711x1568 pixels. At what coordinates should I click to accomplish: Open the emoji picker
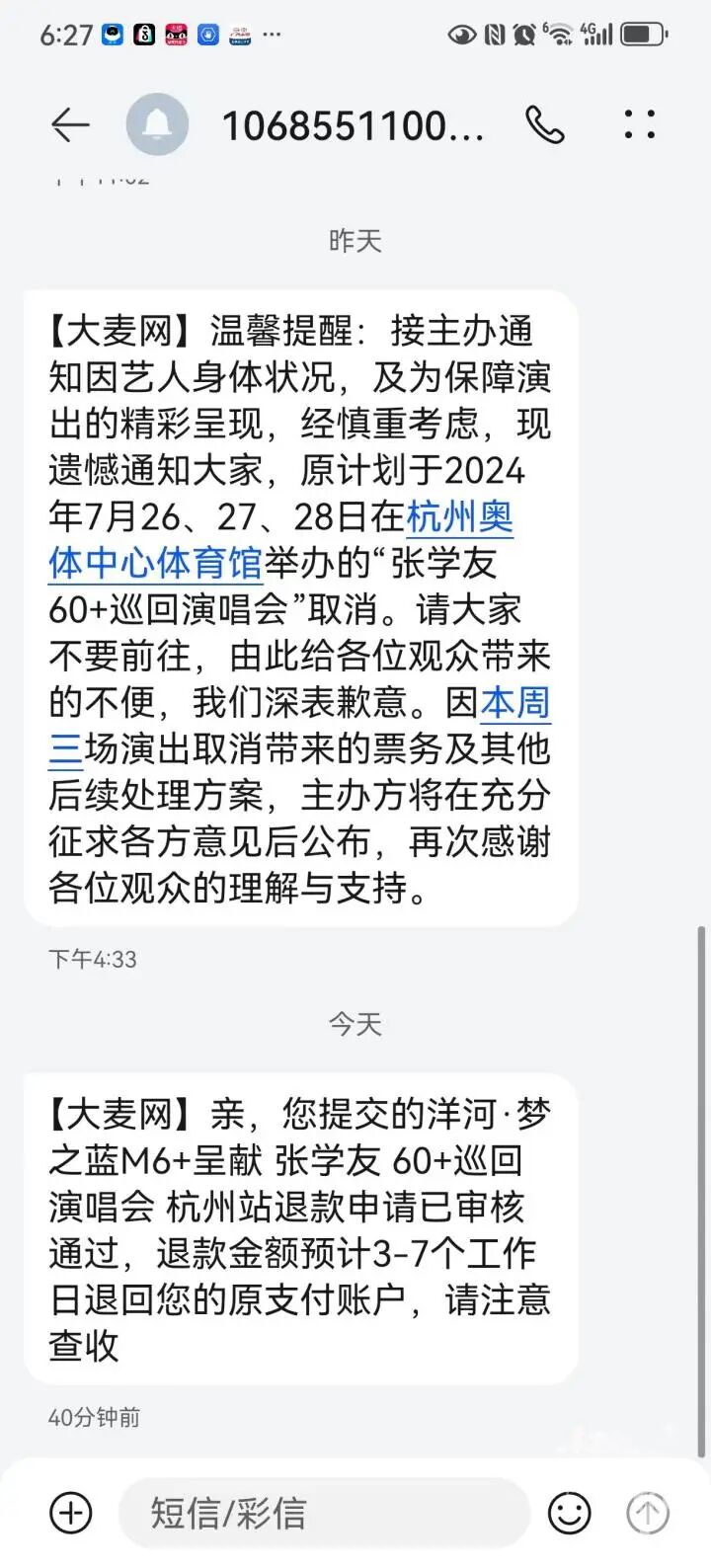(570, 1513)
